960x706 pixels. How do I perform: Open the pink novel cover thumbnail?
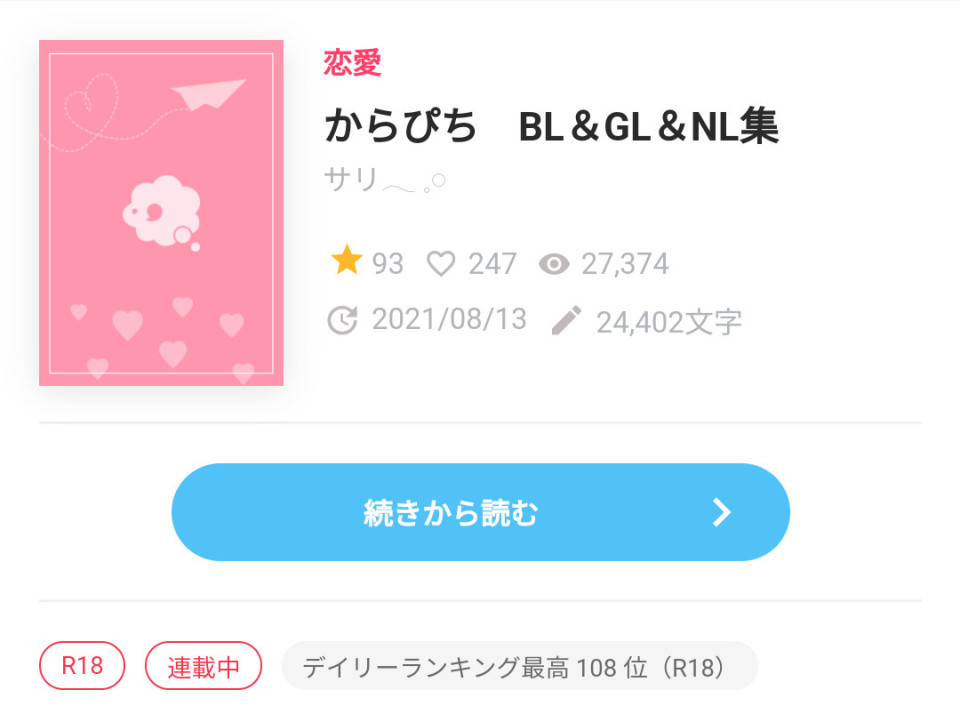161,213
